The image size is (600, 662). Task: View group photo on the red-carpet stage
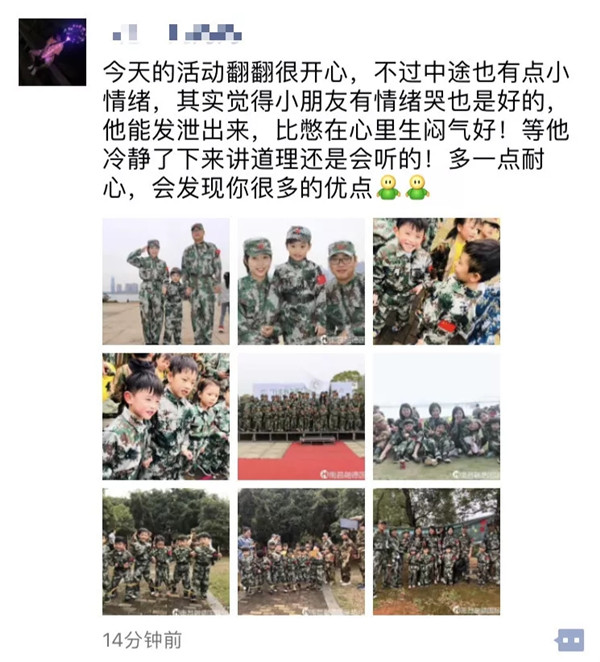tap(301, 416)
